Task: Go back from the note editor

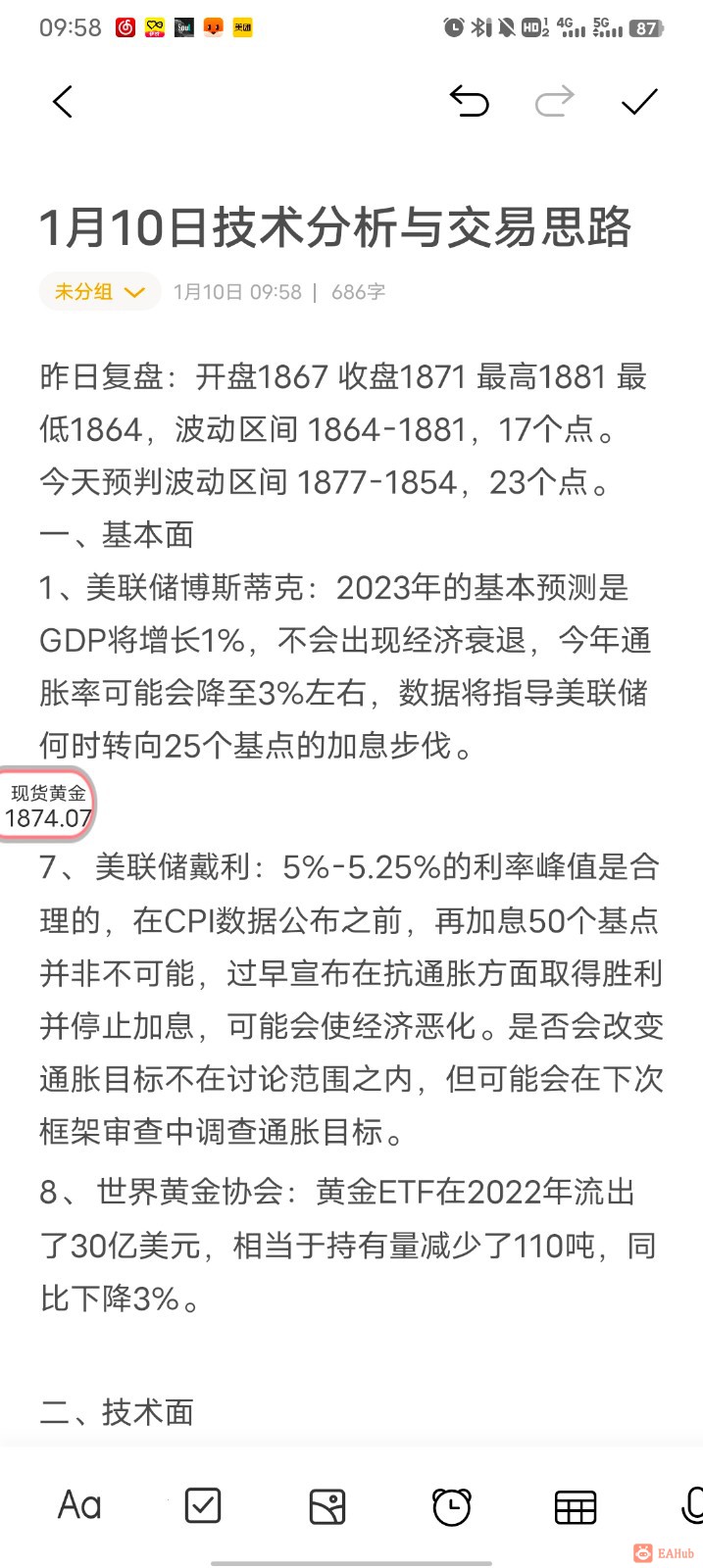Action: tap(63, 102)
